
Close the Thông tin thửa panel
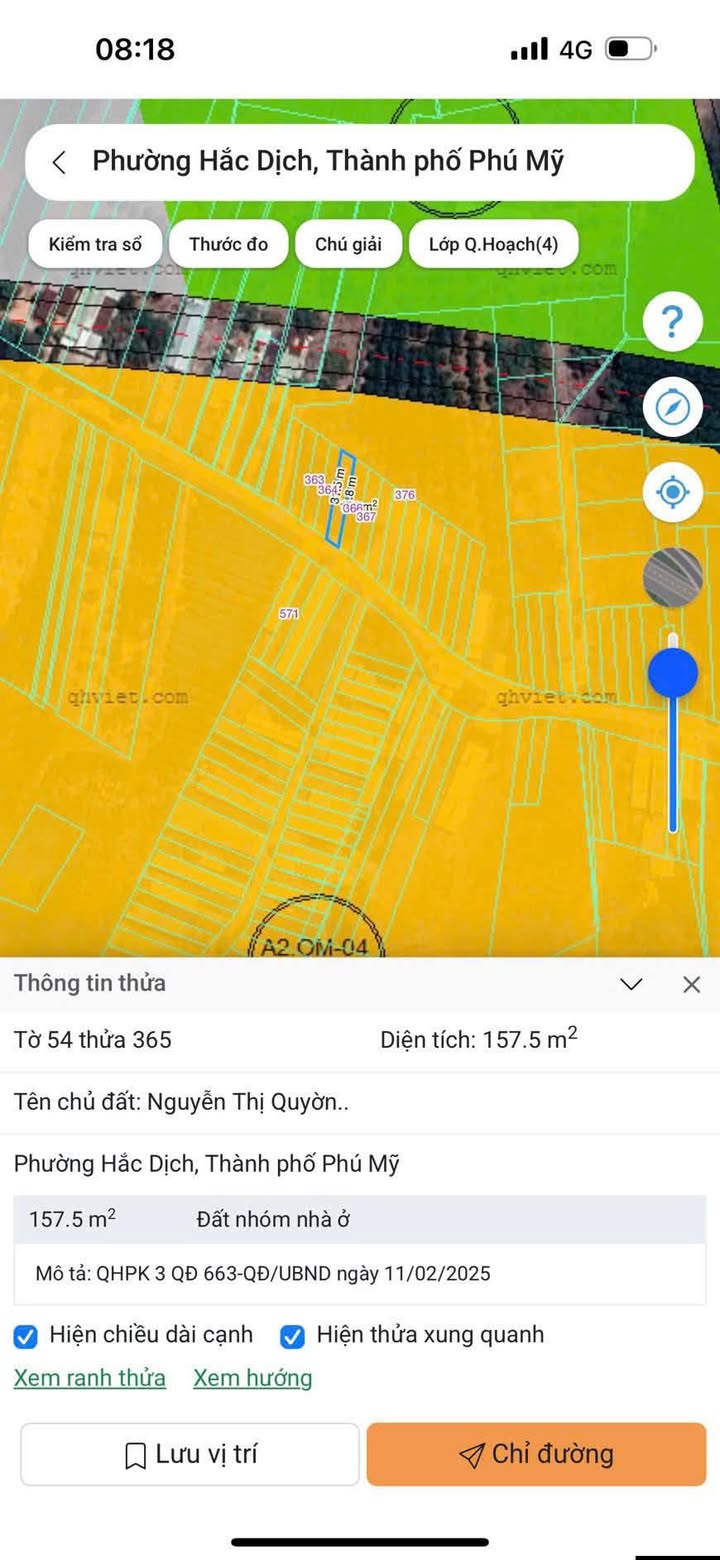click(x=691, y=984)
